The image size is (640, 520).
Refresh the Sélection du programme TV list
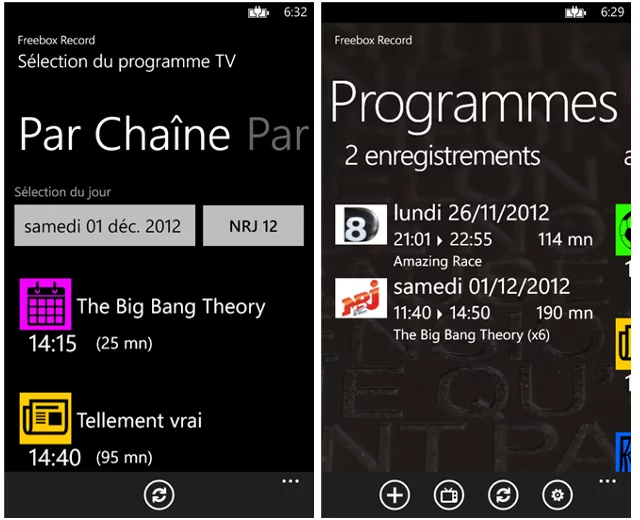coord(158,494)
